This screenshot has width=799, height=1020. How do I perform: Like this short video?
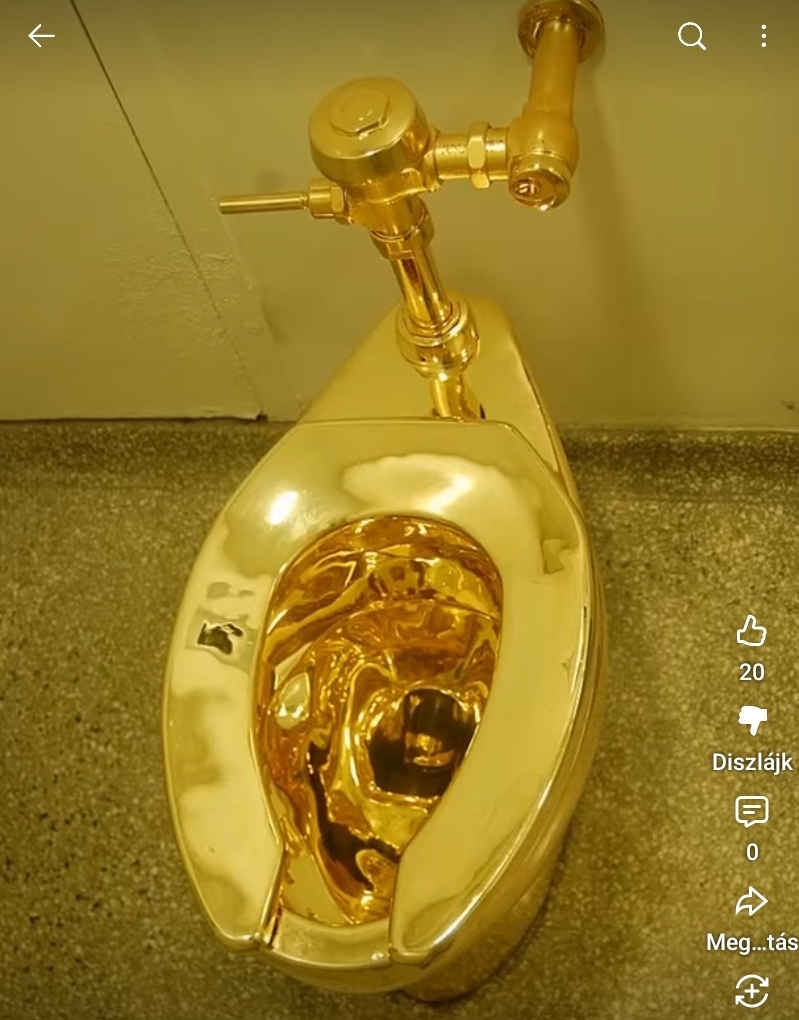(751, 632)
